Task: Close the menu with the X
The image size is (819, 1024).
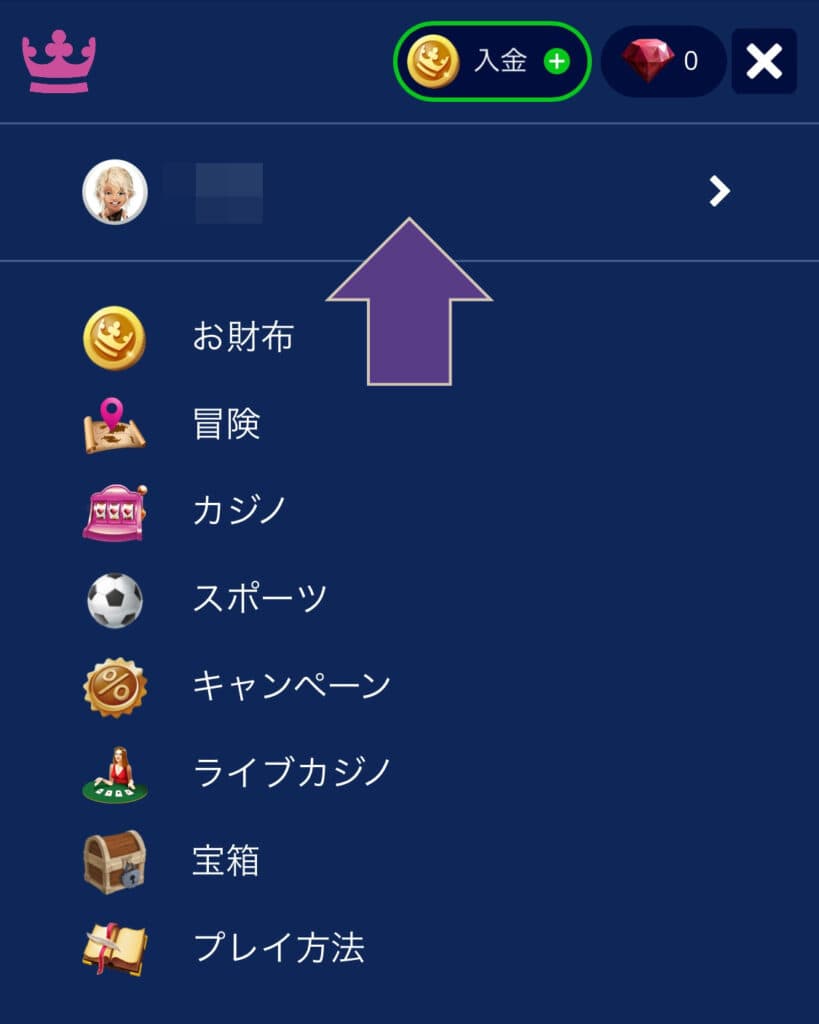Action: [764, 61]
